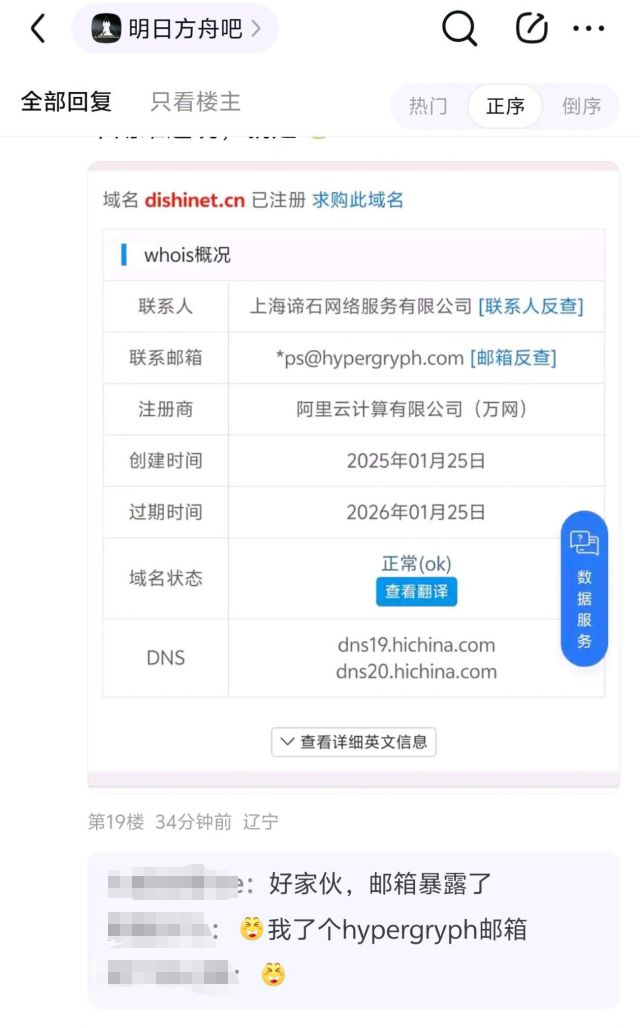The image size is (640, 1028).
Task: Tap the share icon in the top bar
Action: click(x=531, y=28)
